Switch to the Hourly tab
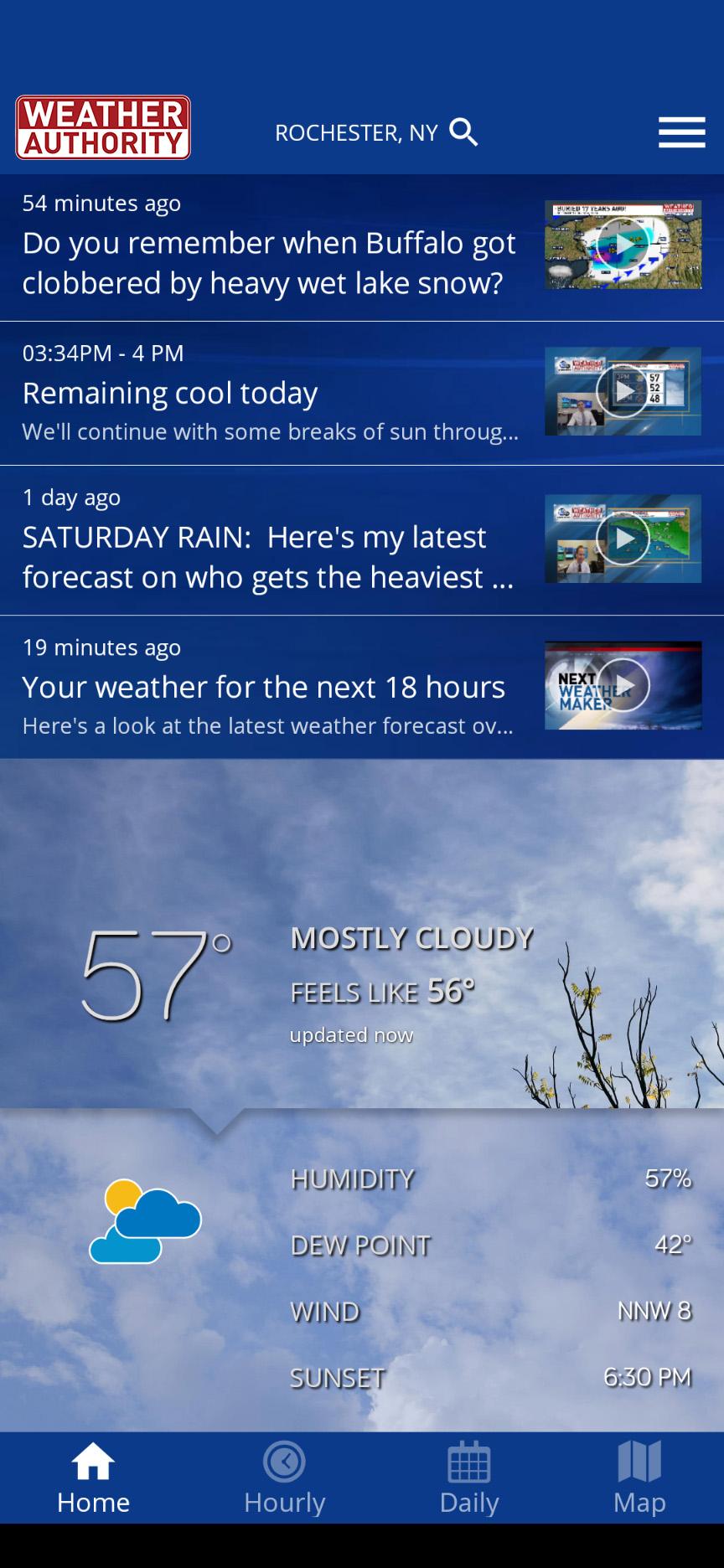Screen dimensions: 724x1568 pos(284,1478)
